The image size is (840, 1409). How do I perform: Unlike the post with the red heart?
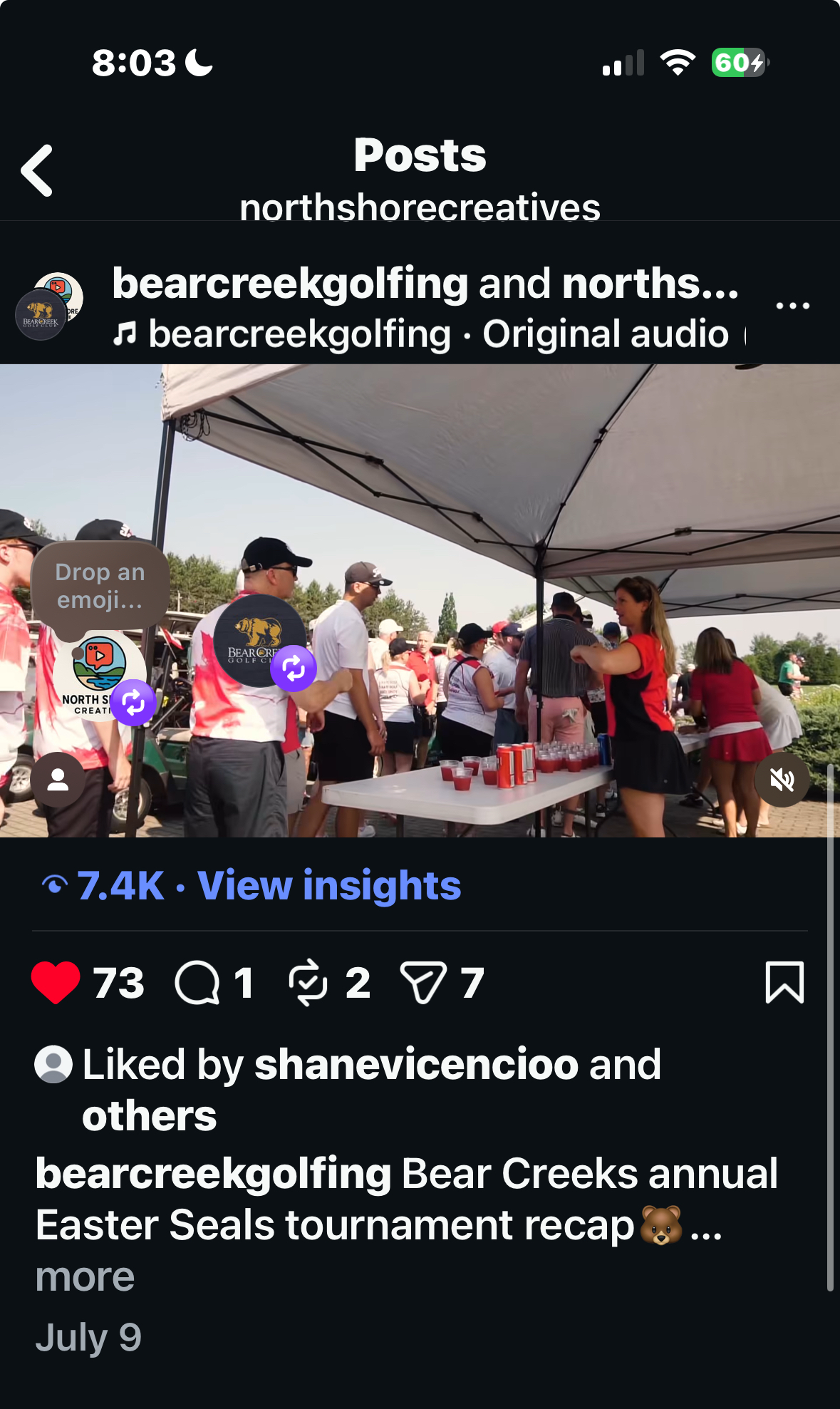[x=56, y=983]
